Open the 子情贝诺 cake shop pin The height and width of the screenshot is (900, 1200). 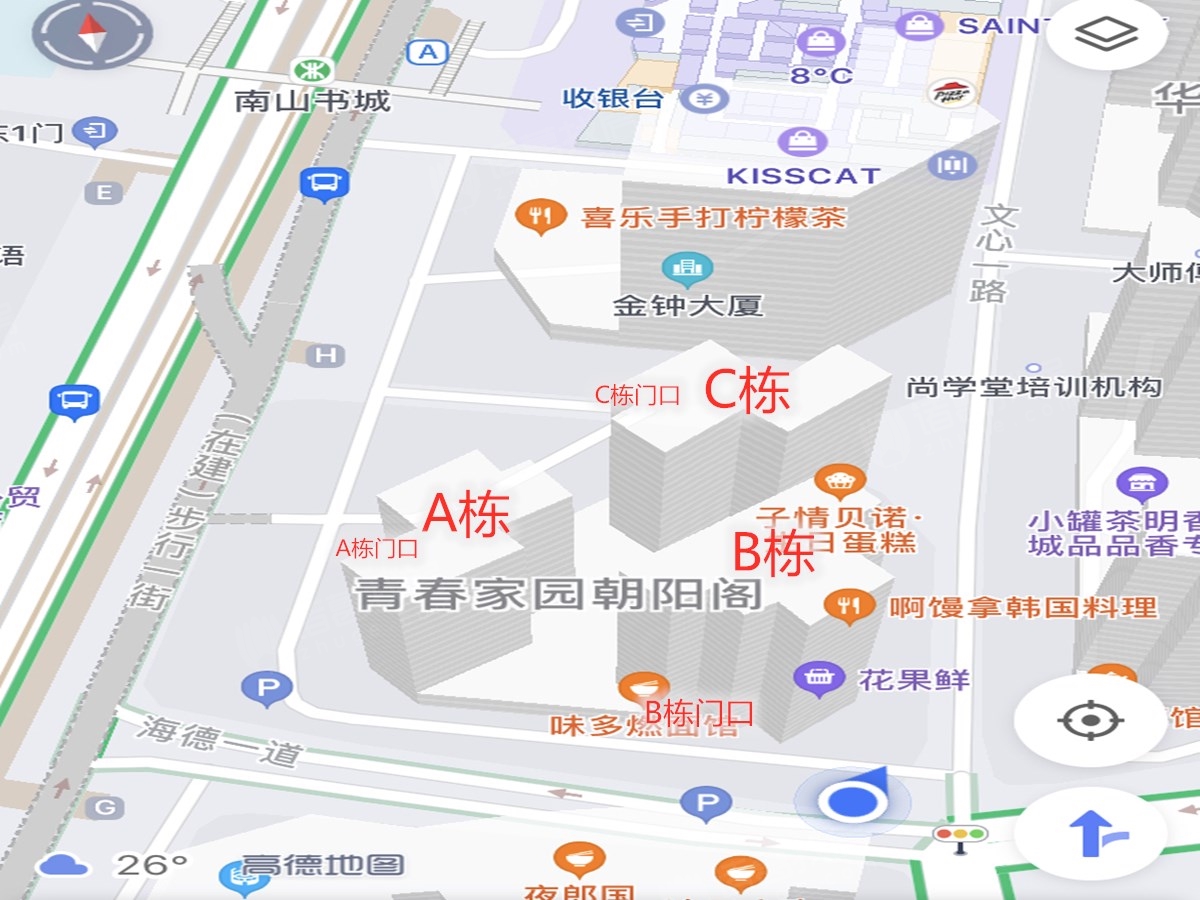click(839, 483)
